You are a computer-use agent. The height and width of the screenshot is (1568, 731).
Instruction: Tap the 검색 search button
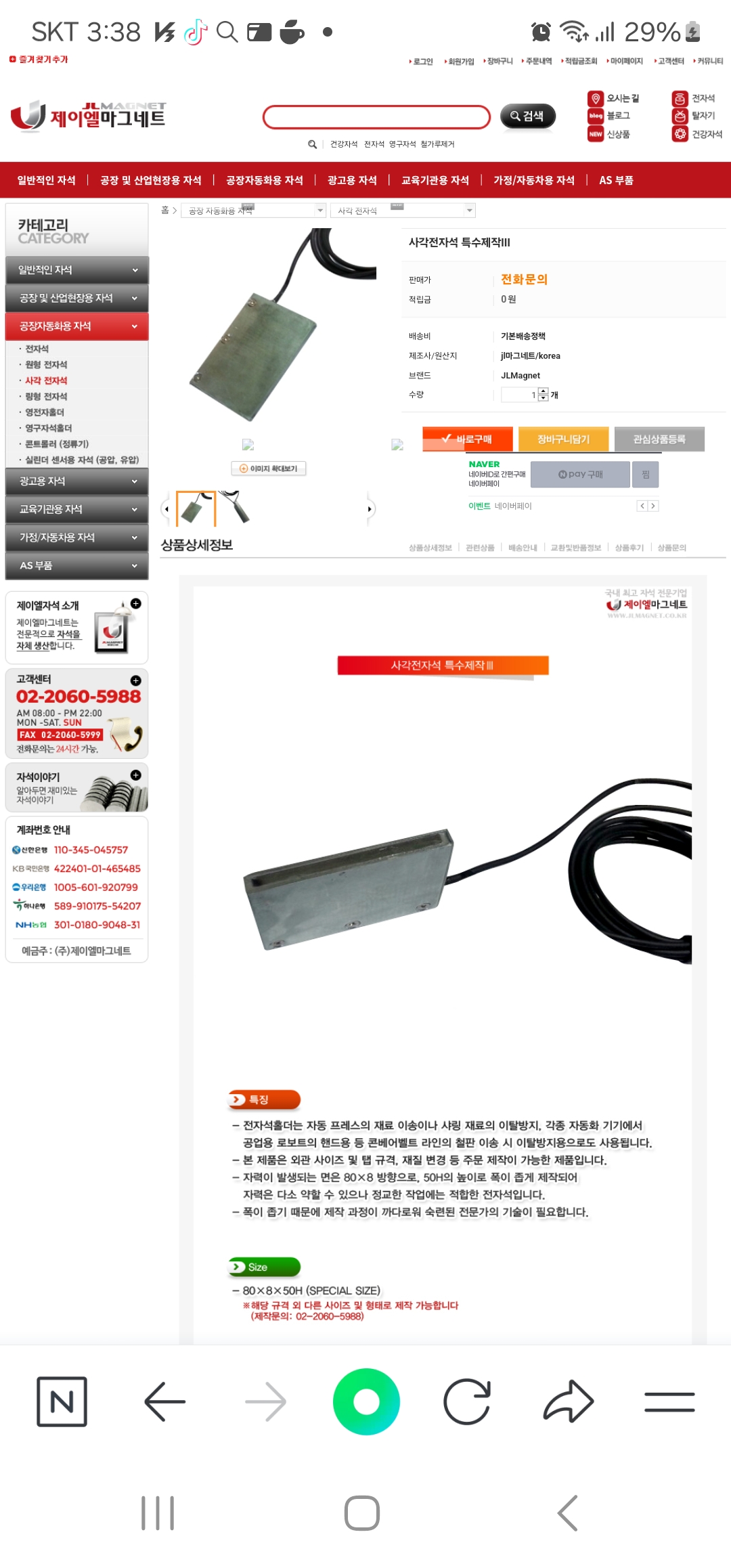(x=527, y=116)
